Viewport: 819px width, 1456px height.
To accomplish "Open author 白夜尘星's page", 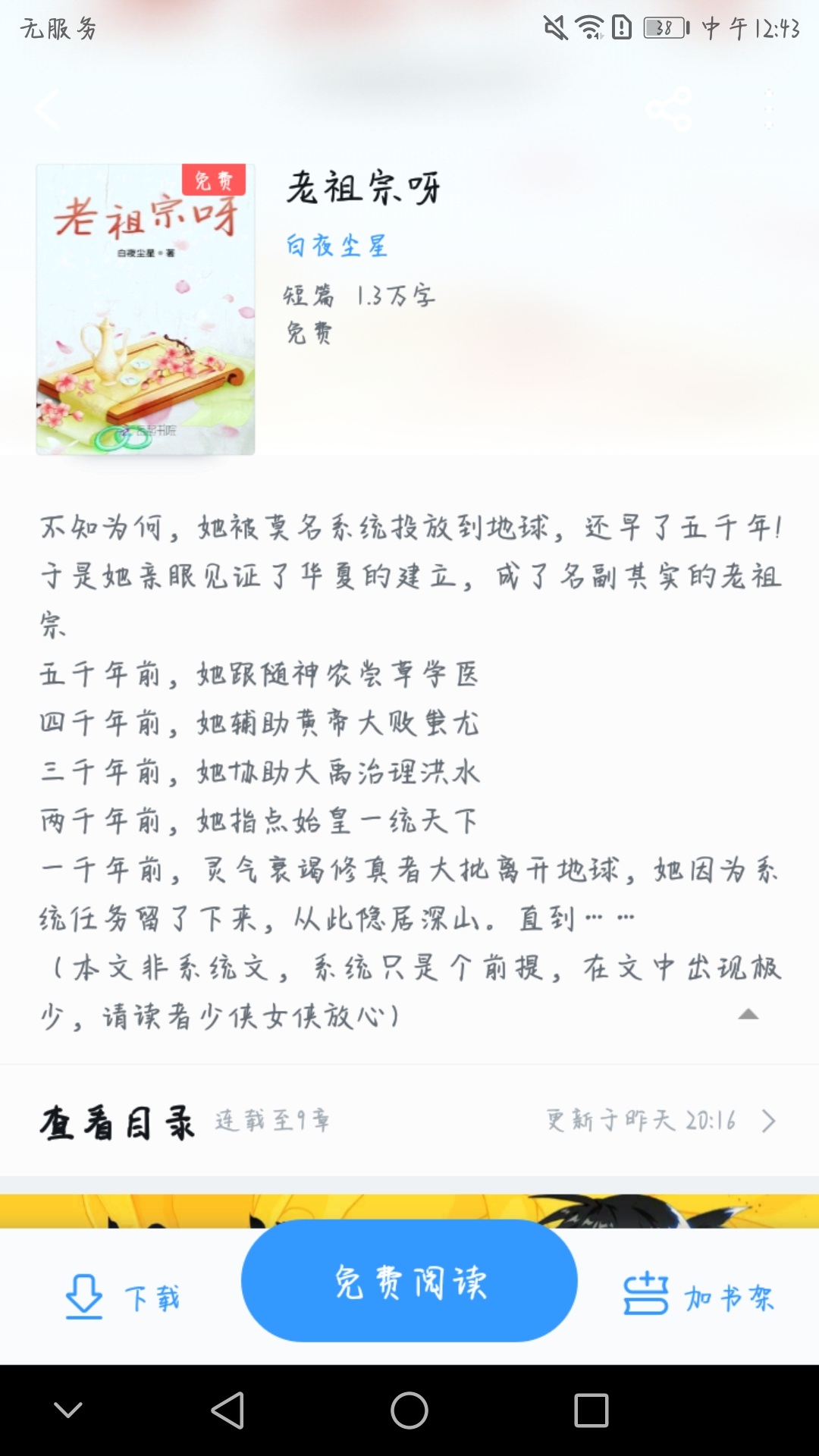I will point(336,246).
